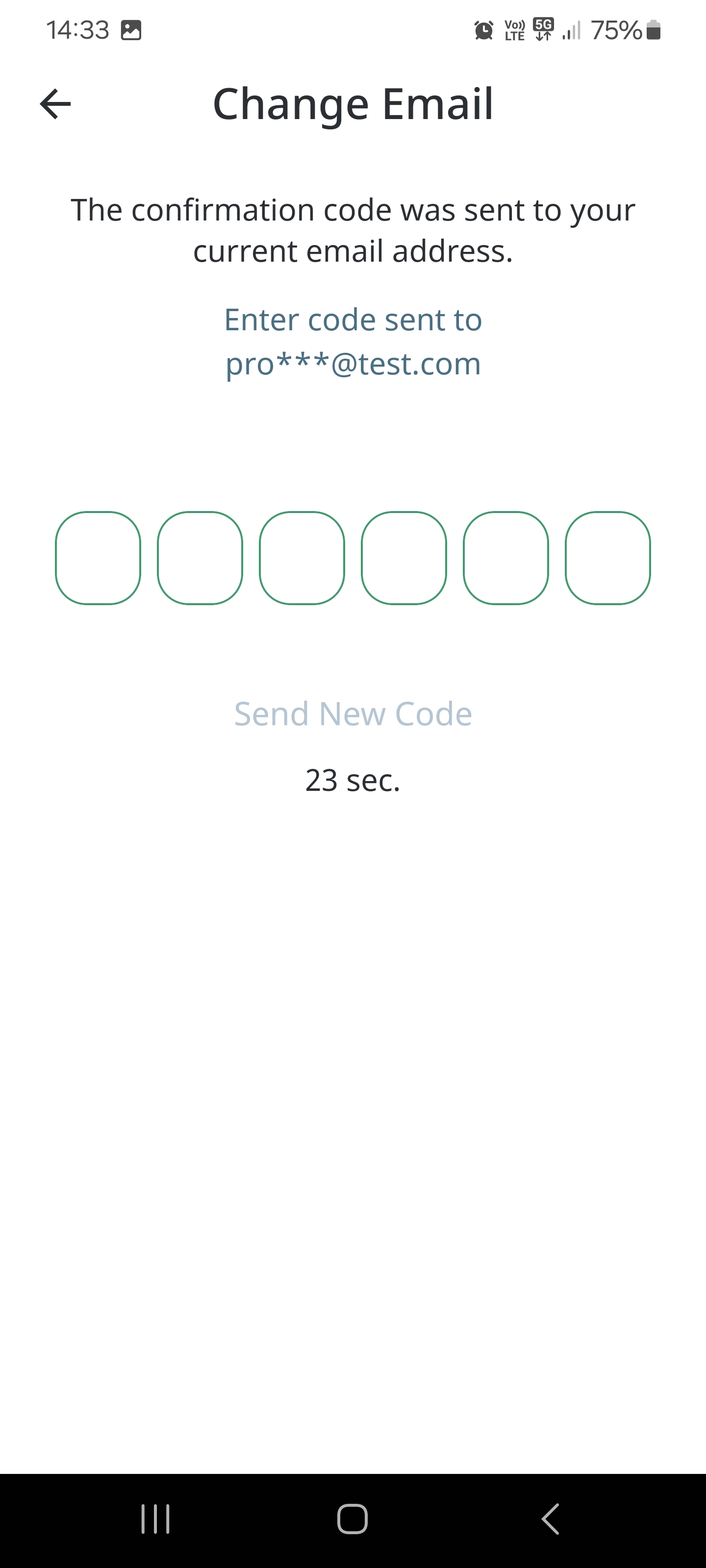Select the second code digit box

pos(200,558)
